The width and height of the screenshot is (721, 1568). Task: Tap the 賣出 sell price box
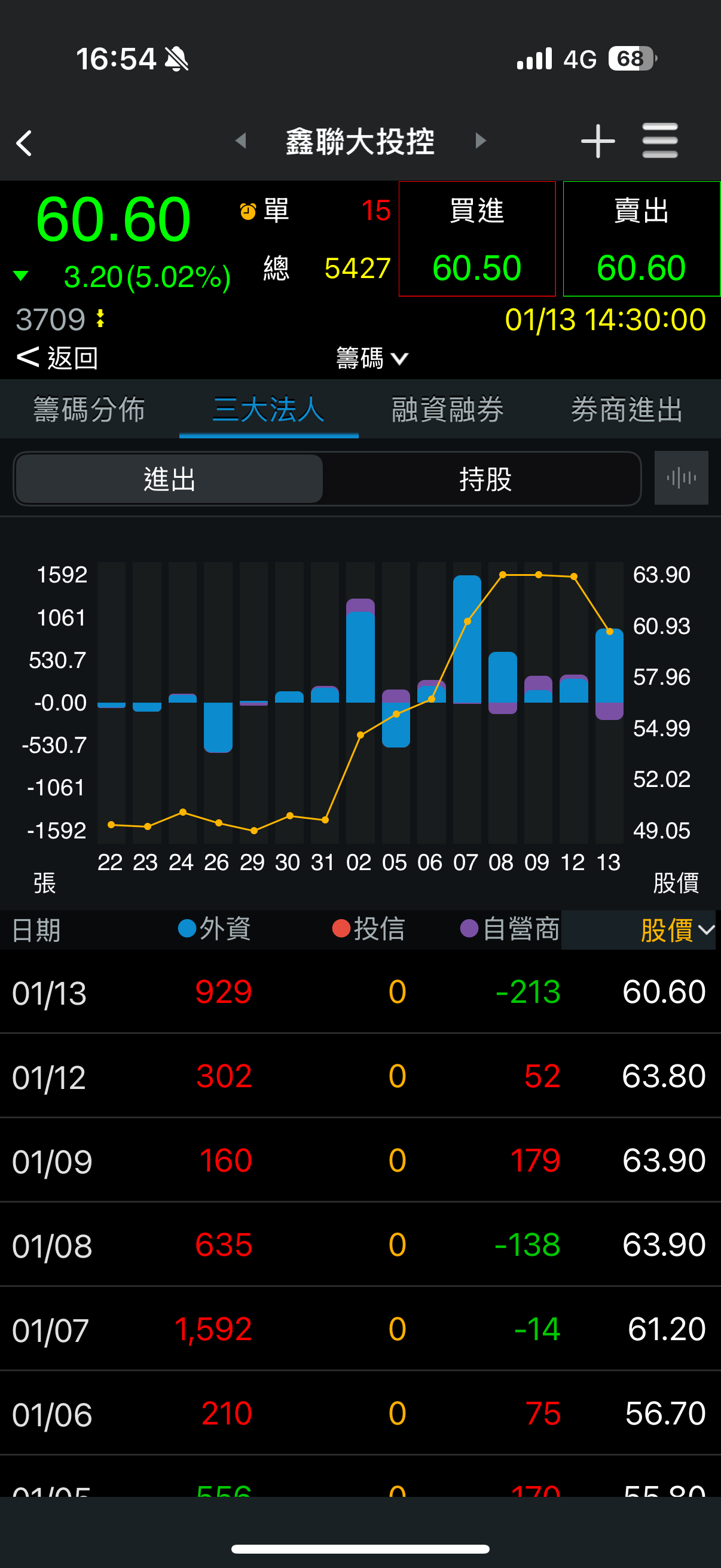[x=641, y=239]
